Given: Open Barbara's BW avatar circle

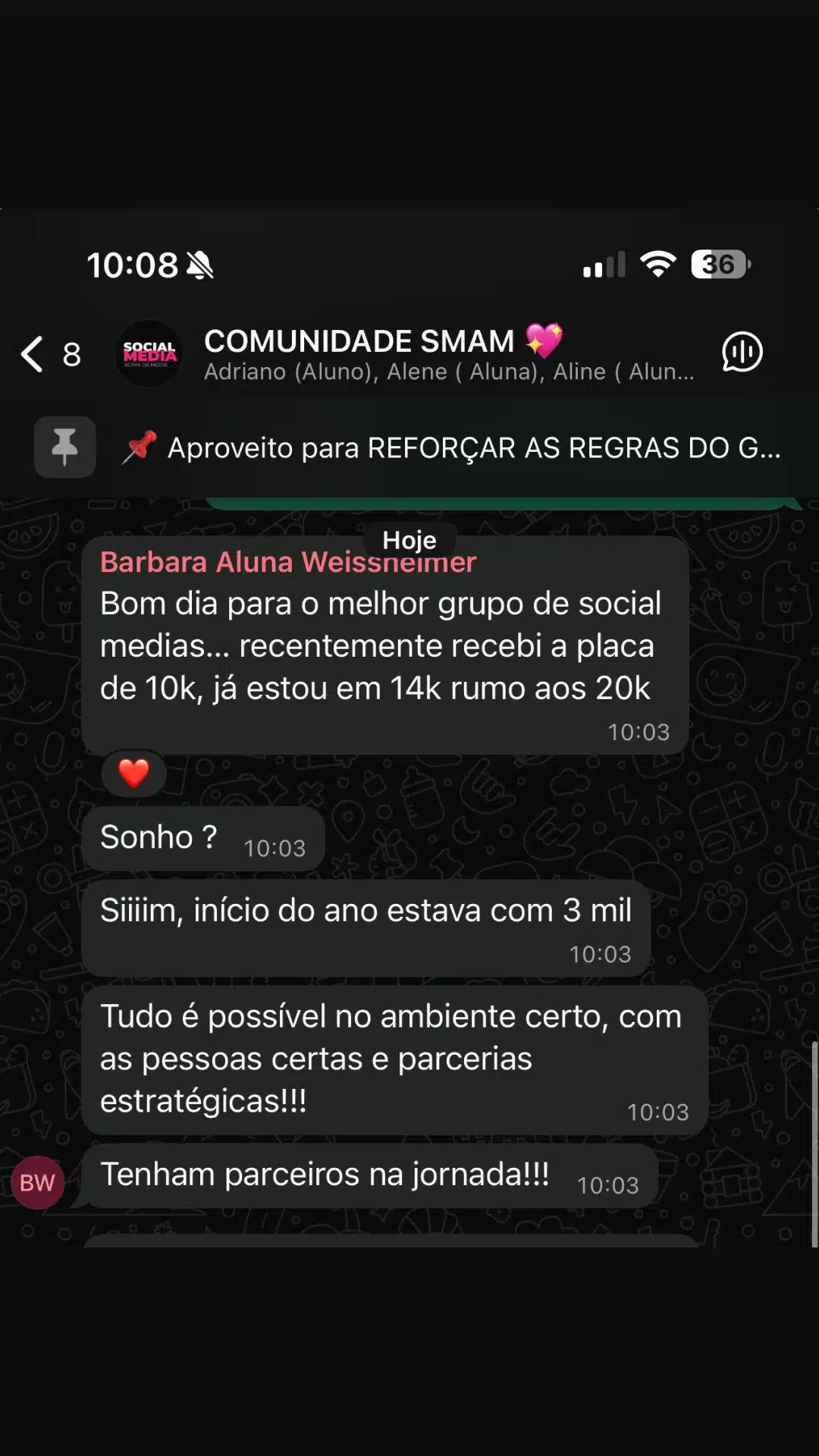Looking at the screenshot, I should point(38,1181).
